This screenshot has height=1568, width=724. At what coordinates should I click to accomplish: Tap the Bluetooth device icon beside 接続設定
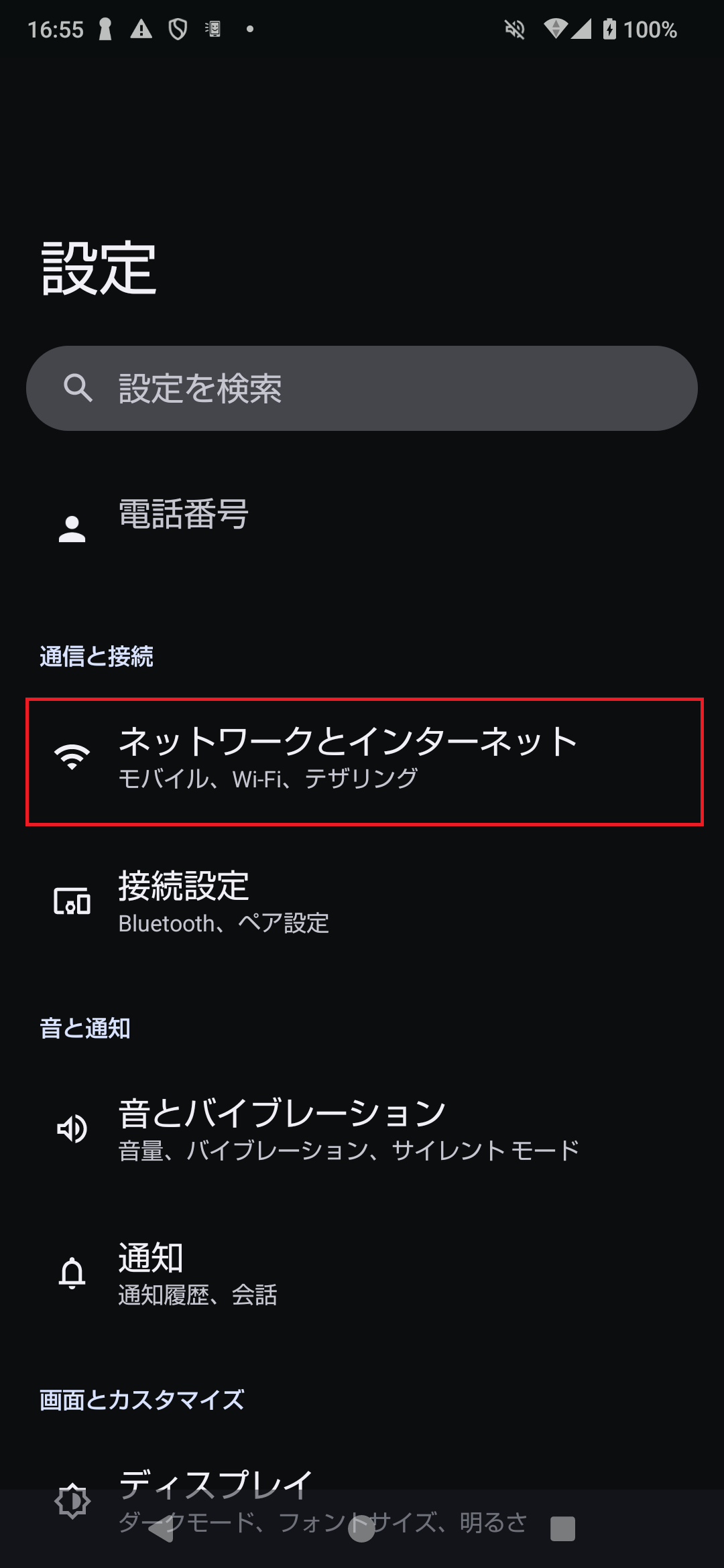tap(72, 903)
